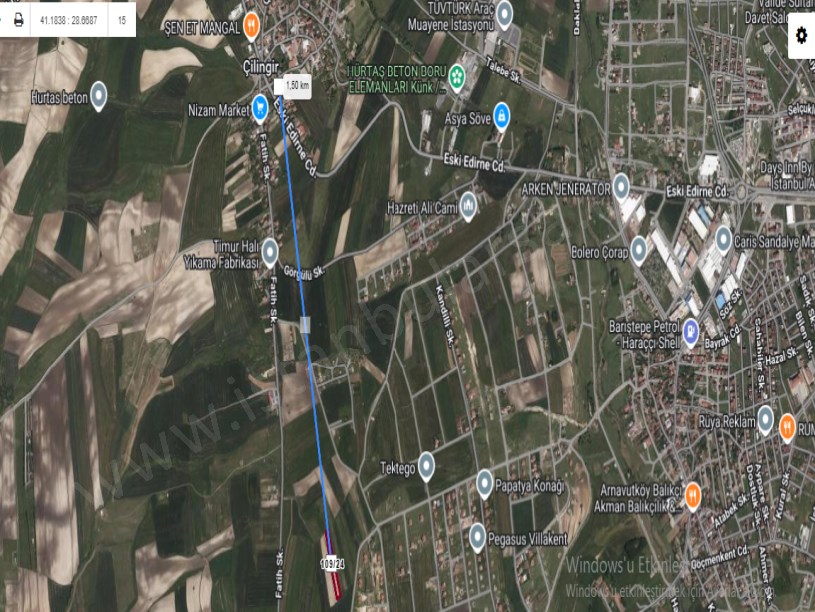
Task: Select the Tektego place marker
Action: [426, 465]
